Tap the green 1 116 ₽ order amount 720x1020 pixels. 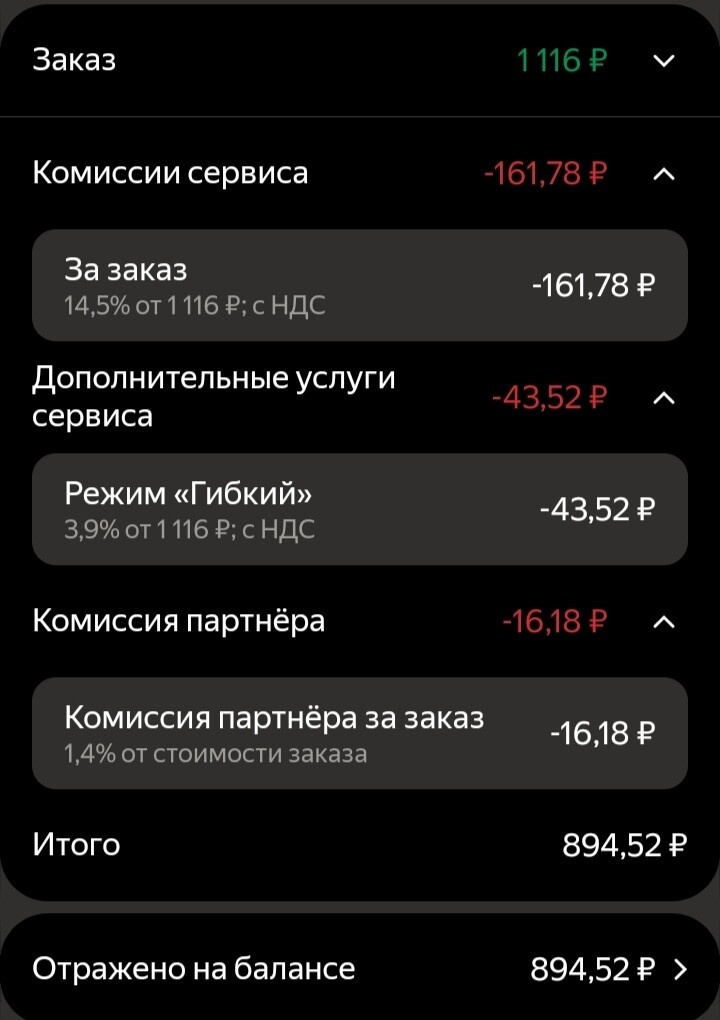pos(558,60)
